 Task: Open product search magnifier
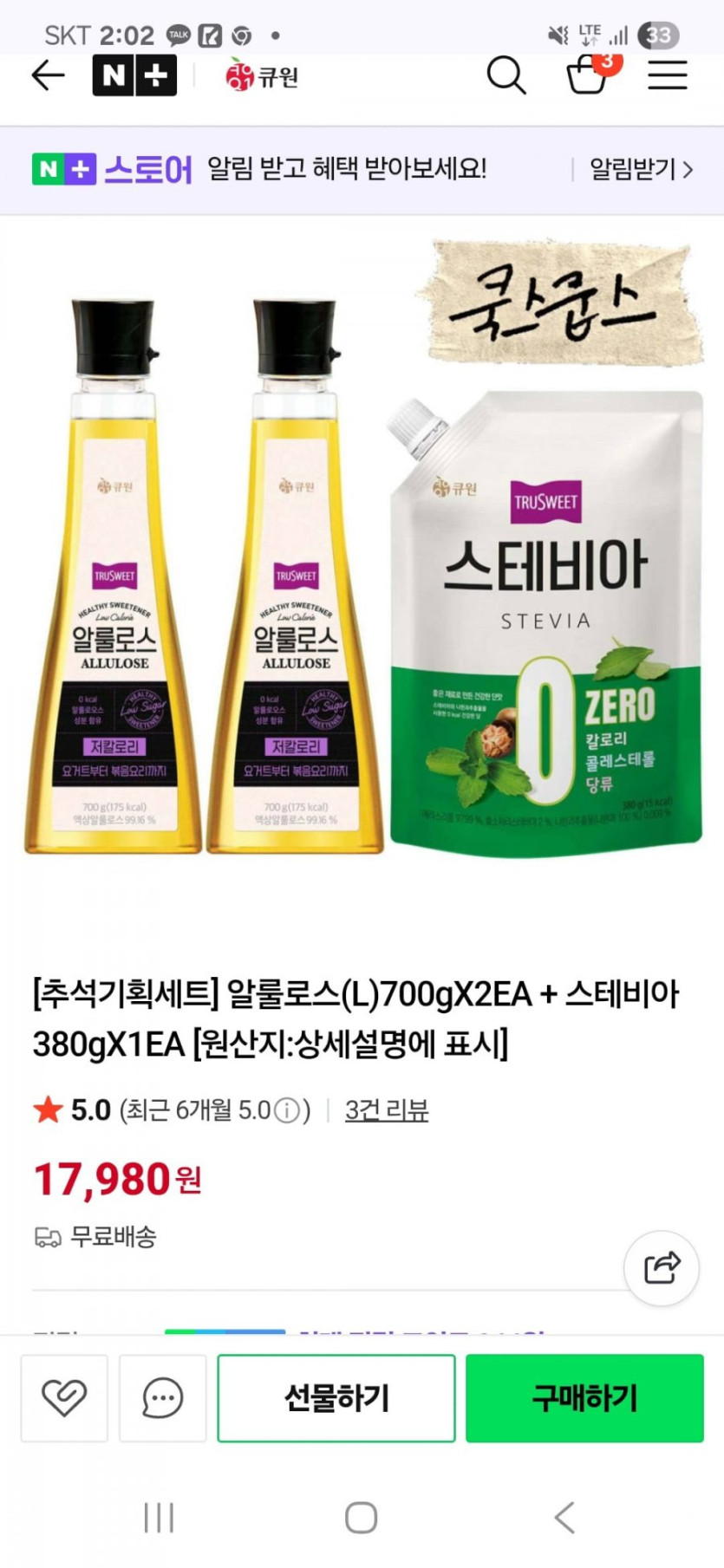506,75
